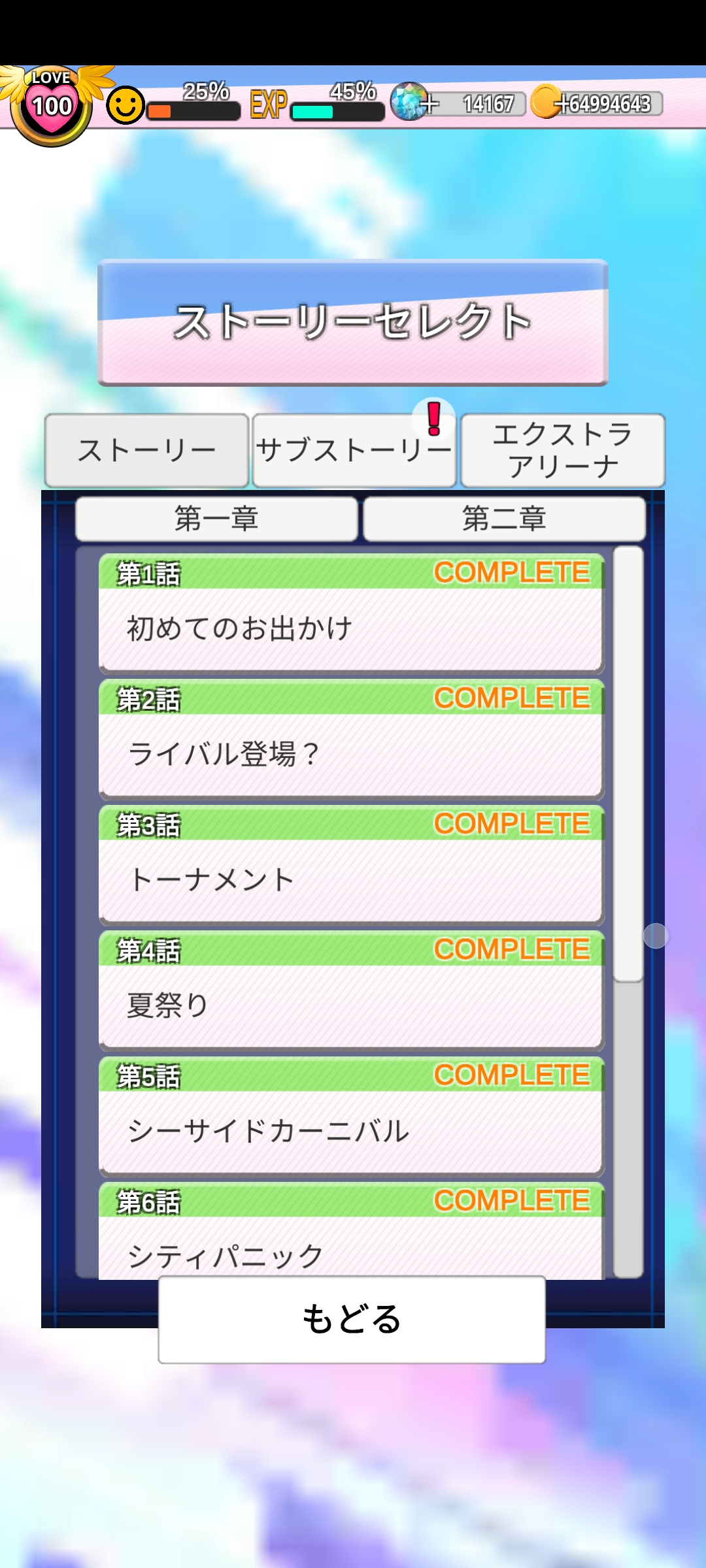This screenshot has width=706, height=1568.
Task: Show 第一章 chapter episodes
Action: click(216, 519)
